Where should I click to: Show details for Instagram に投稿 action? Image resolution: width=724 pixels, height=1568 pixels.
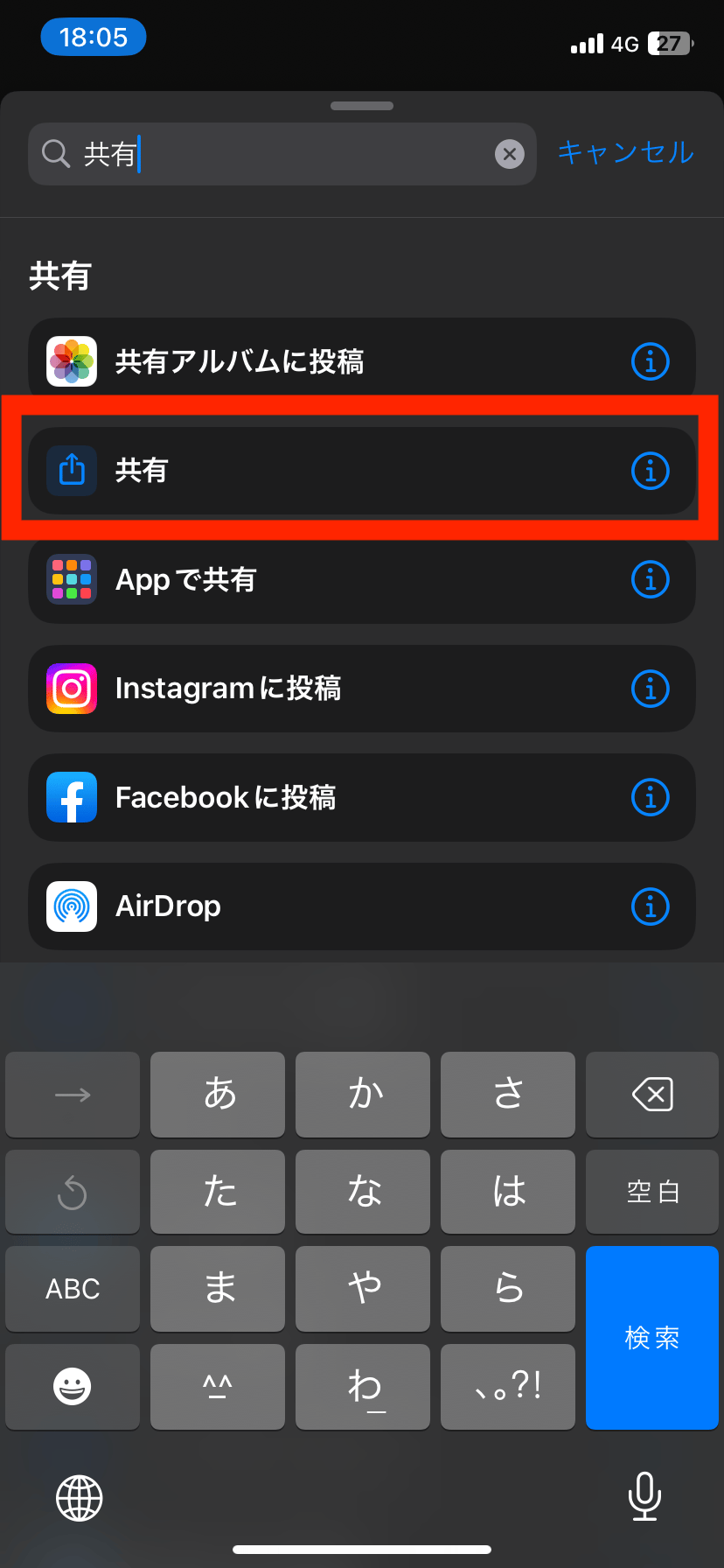click(651, 689)
